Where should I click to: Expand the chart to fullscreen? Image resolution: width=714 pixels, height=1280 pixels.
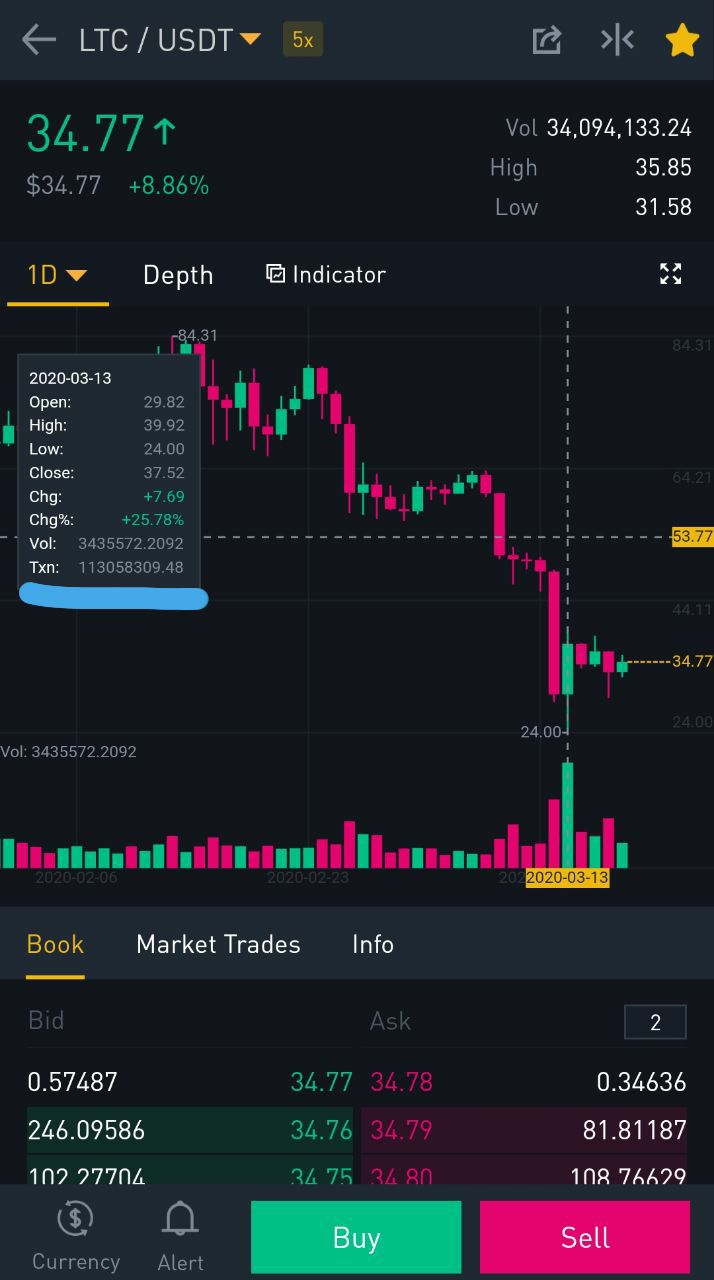(670, 274)
